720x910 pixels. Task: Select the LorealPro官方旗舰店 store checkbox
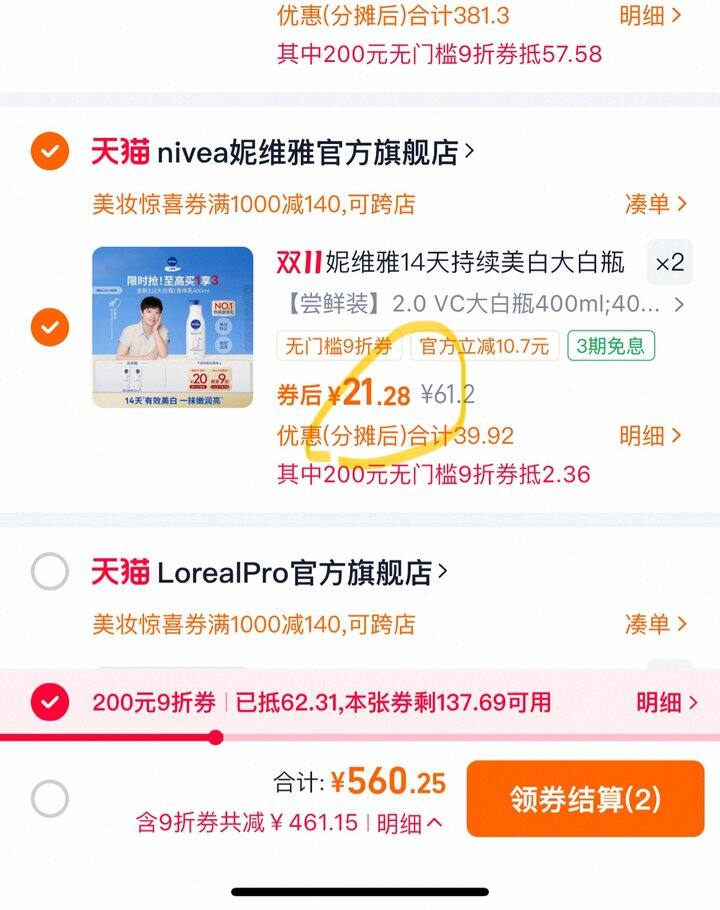[49, 572]
